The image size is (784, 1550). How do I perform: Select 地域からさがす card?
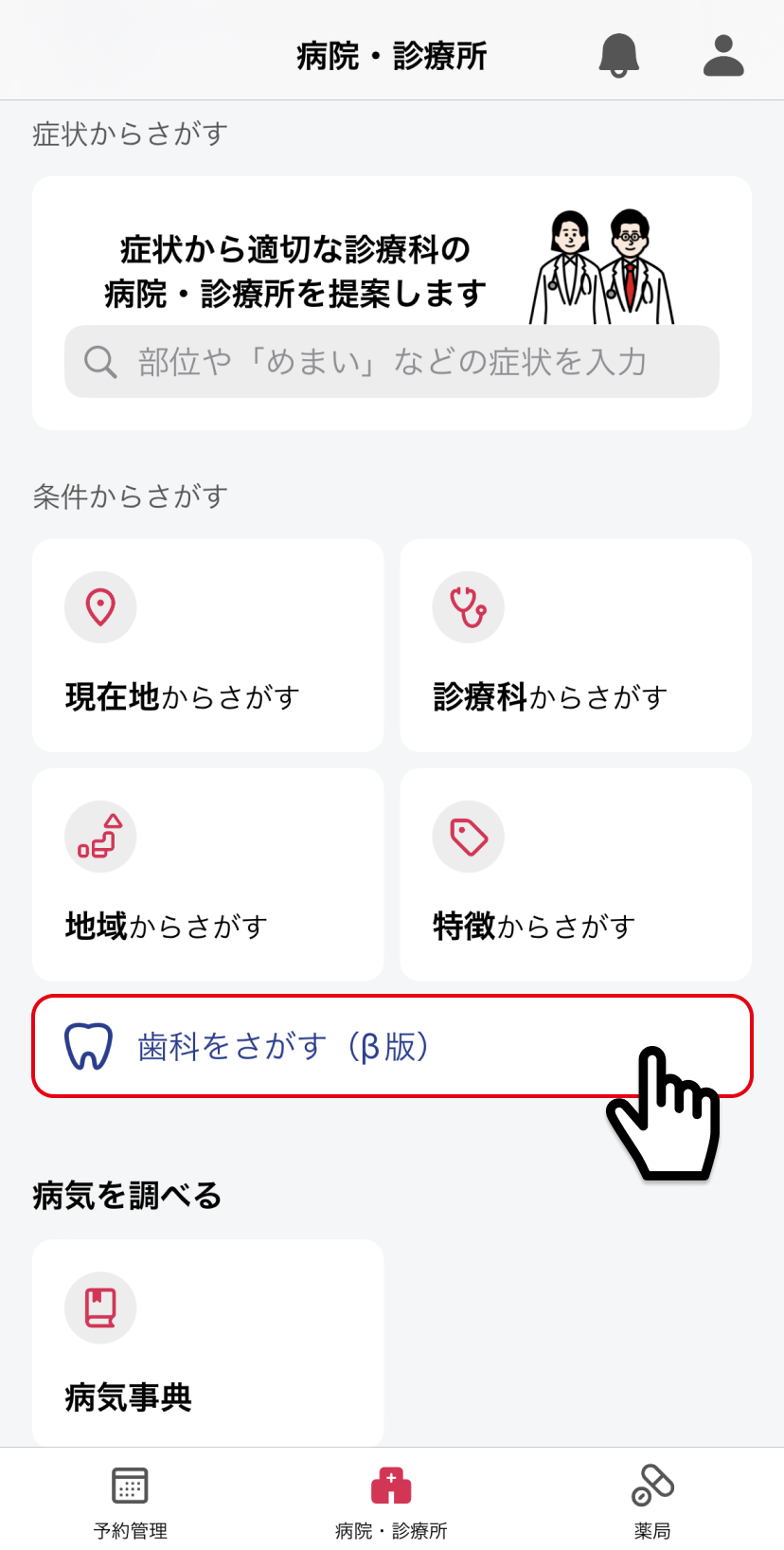[x=208, y=874]
